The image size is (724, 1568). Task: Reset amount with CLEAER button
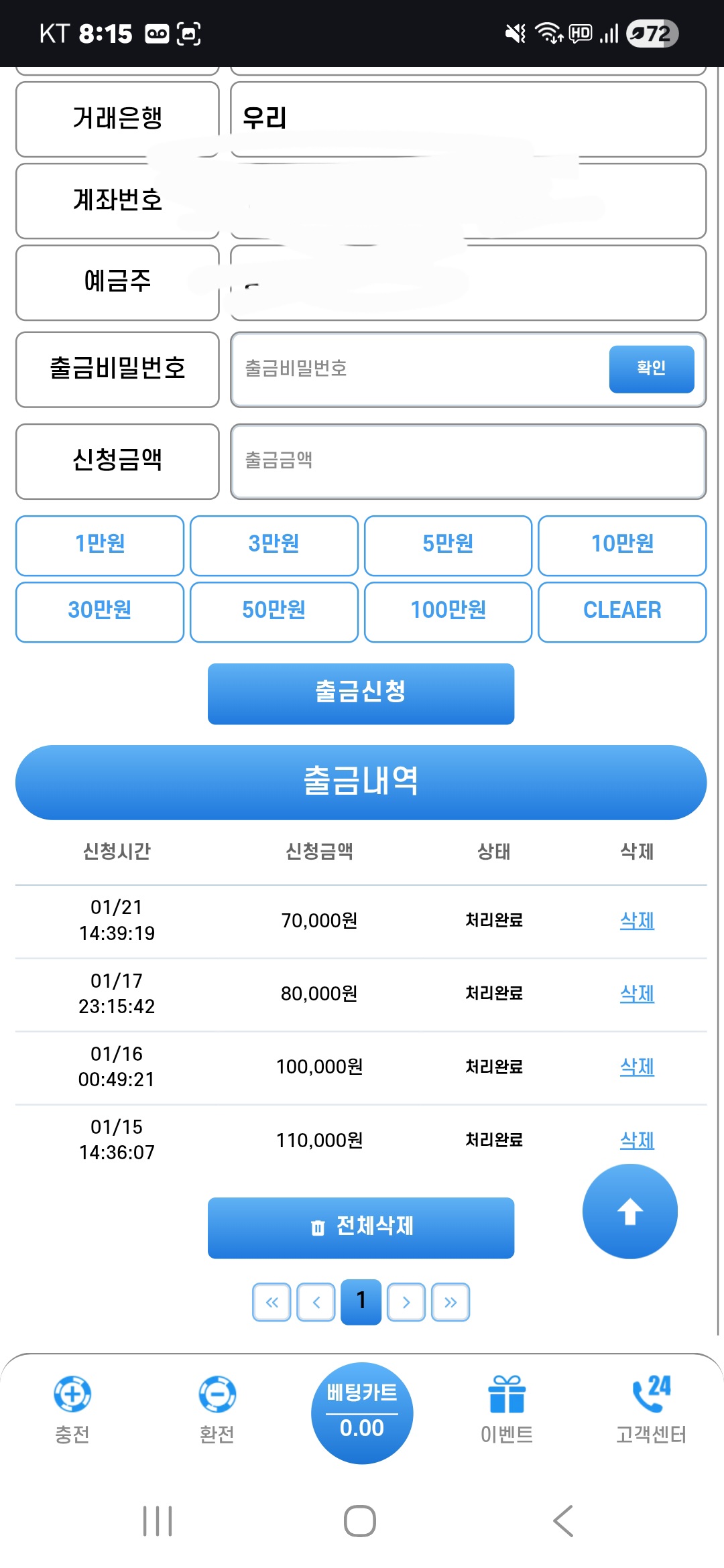[x=621, y=611]
